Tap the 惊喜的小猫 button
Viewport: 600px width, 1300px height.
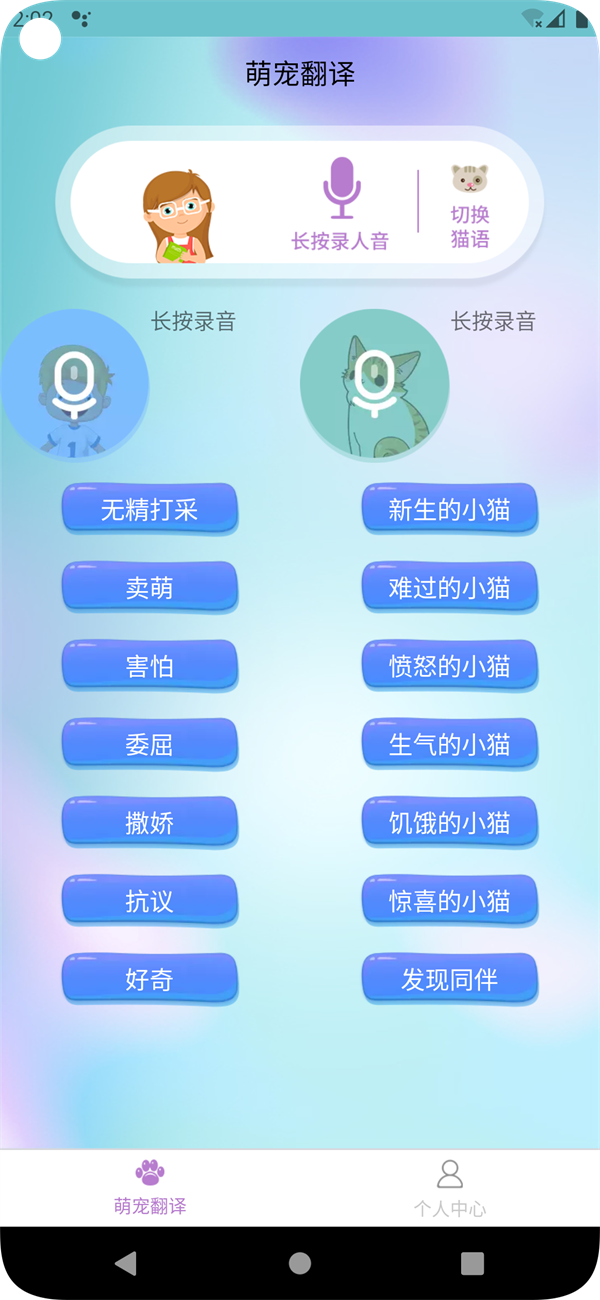coord(450,900)
